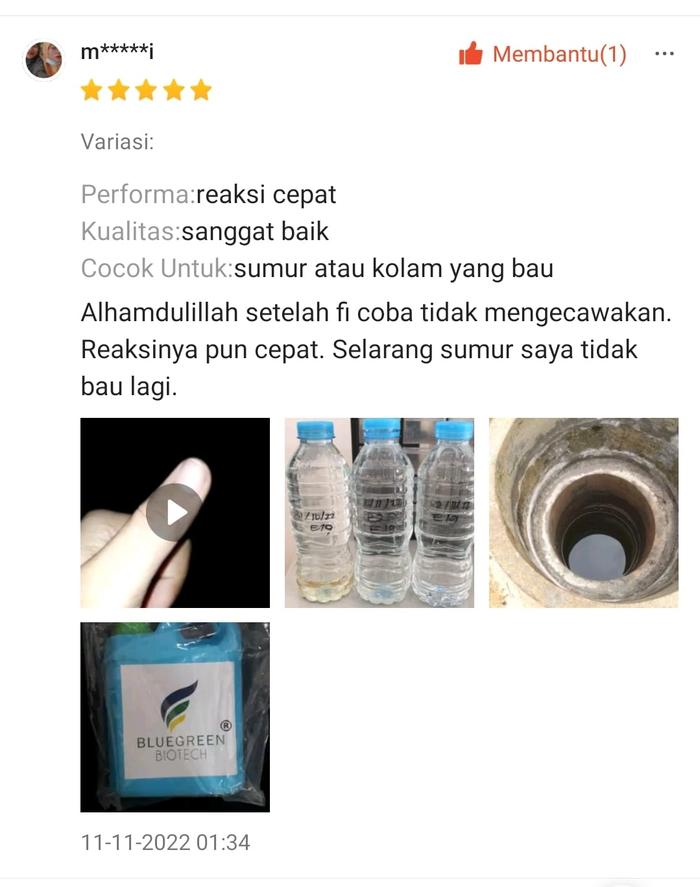700x887 pixels.
Task: Open the photo of three water bottles
Action: coord(379,512)
